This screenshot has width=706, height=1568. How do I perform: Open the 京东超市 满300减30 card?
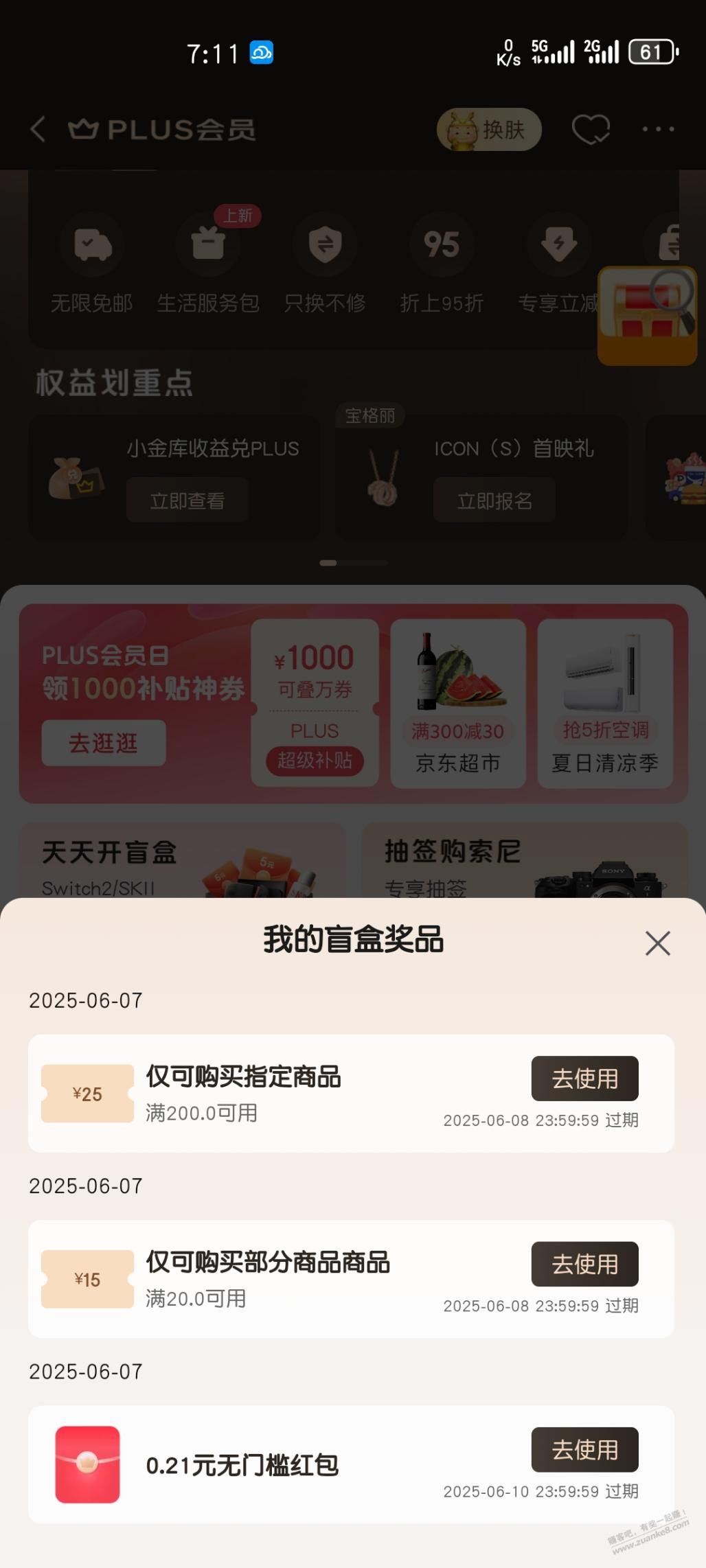tap(457, 702)
